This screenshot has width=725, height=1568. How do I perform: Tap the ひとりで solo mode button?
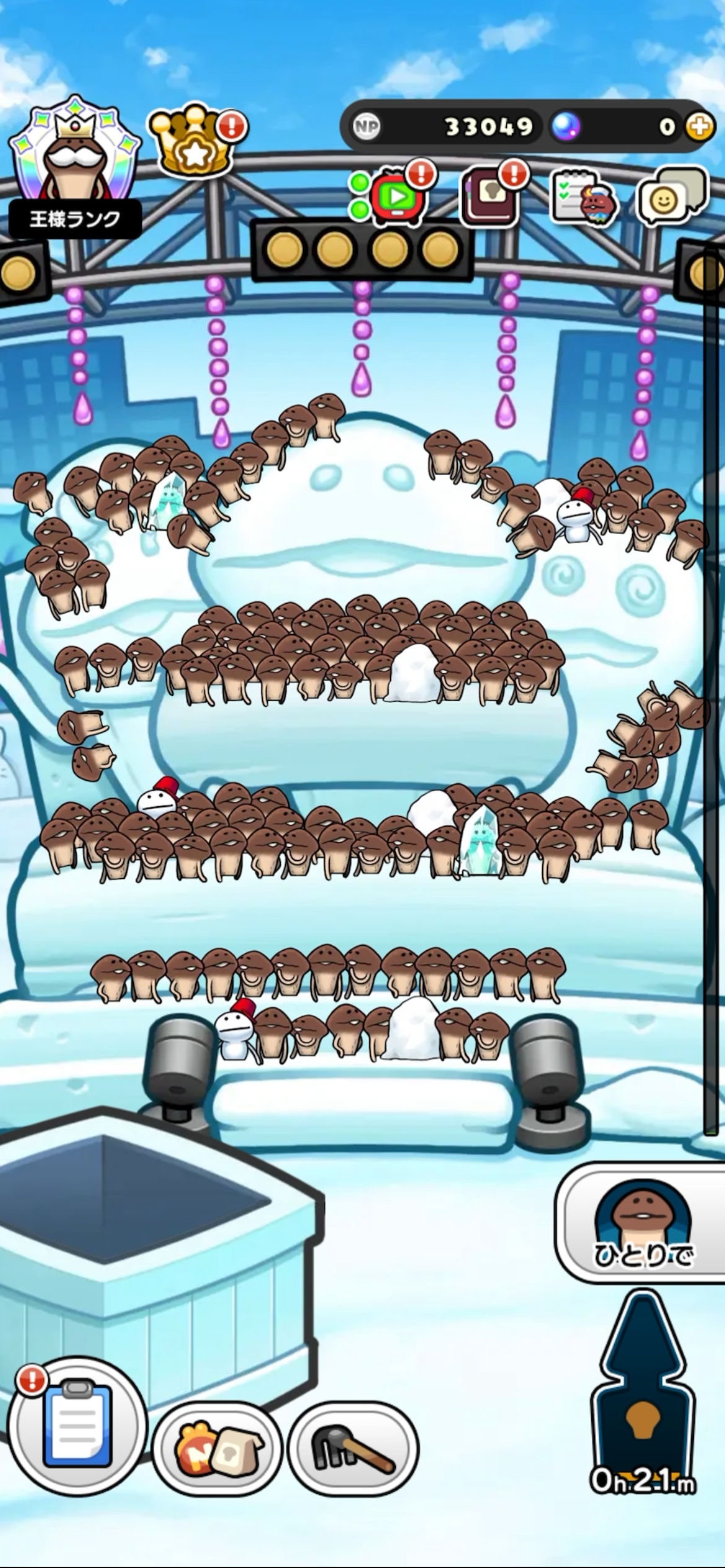643,1222
